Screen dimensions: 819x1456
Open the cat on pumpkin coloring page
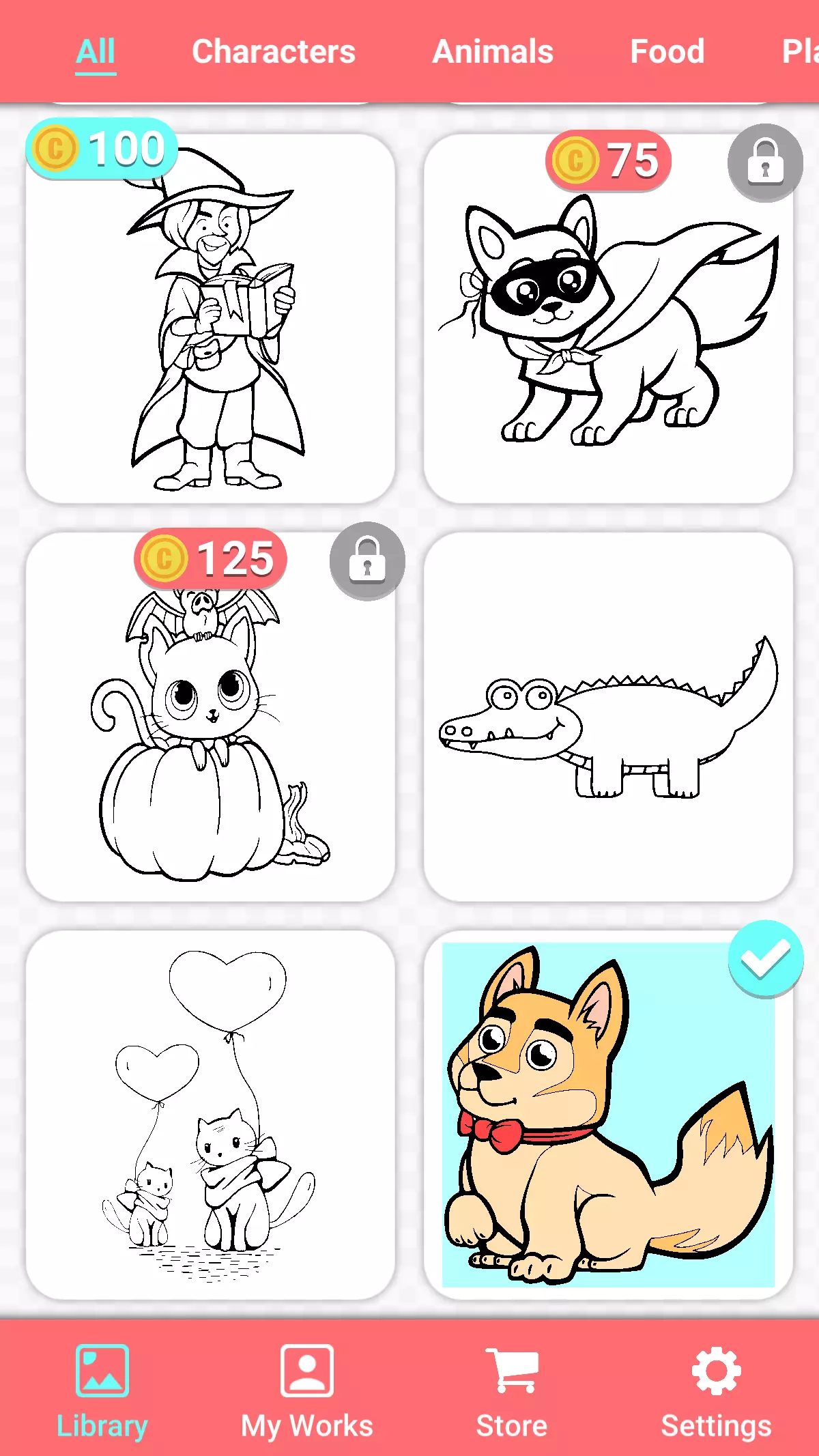(x=210, y=717)
